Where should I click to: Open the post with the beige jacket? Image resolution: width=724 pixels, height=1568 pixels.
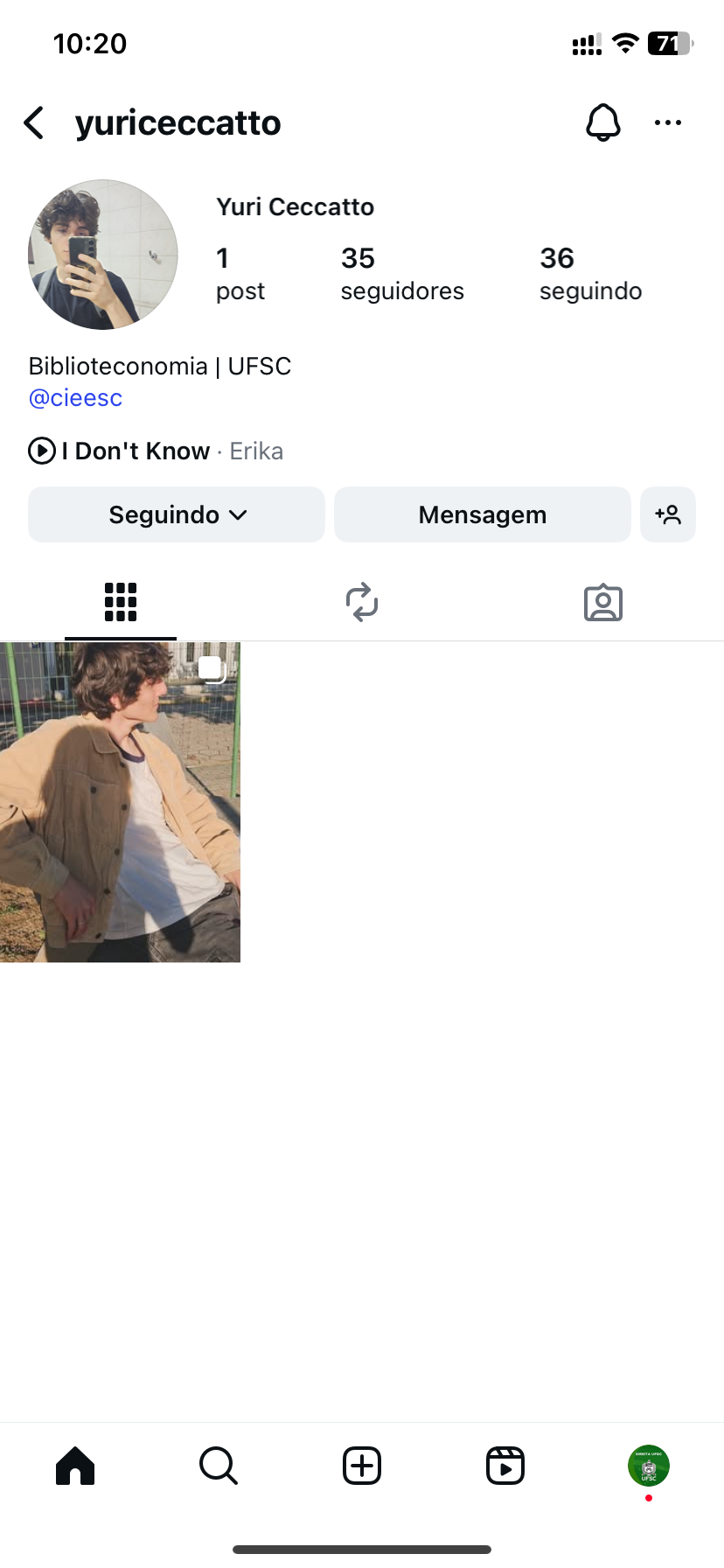pos(120,802)
